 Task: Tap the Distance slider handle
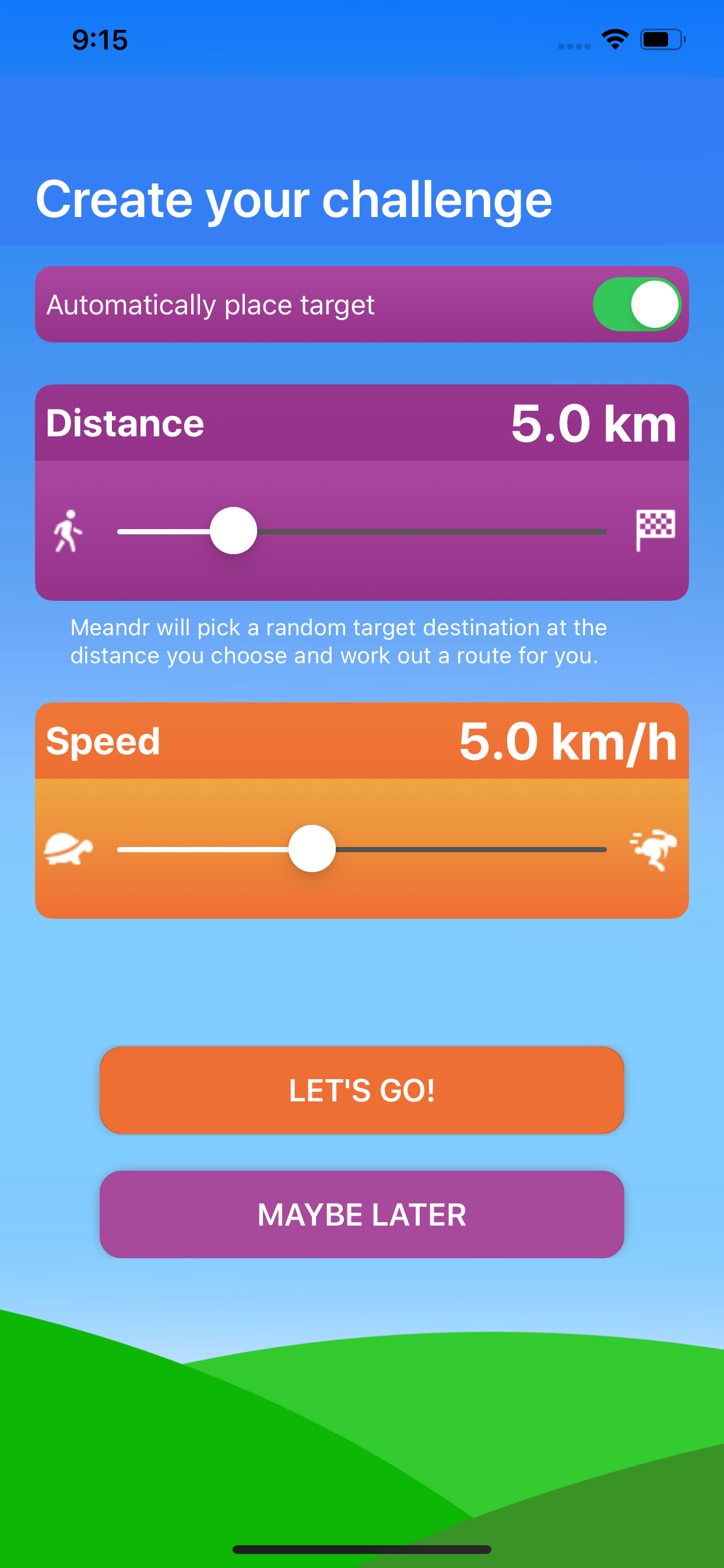234,531
